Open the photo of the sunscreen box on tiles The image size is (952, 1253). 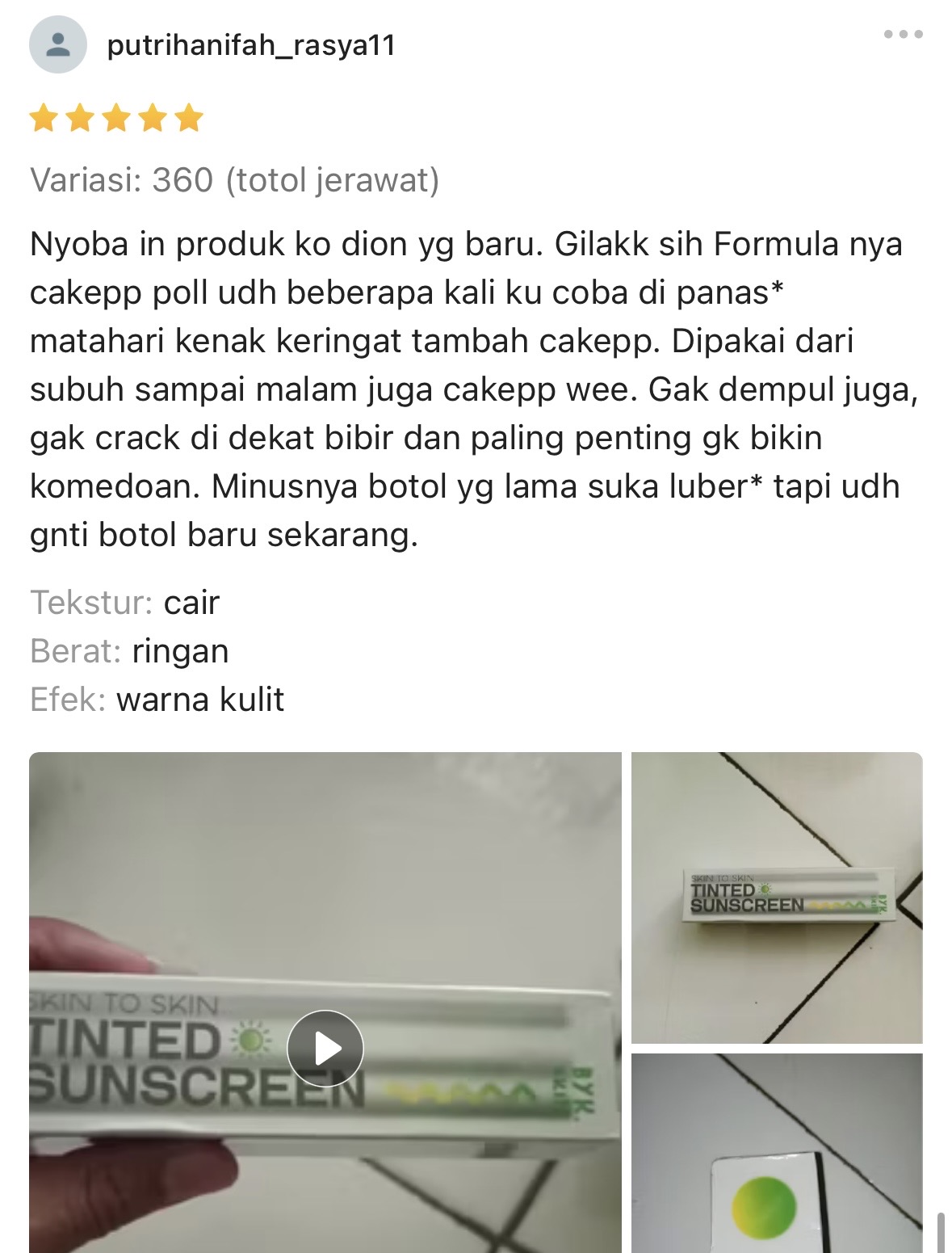[x=776, y=898]
